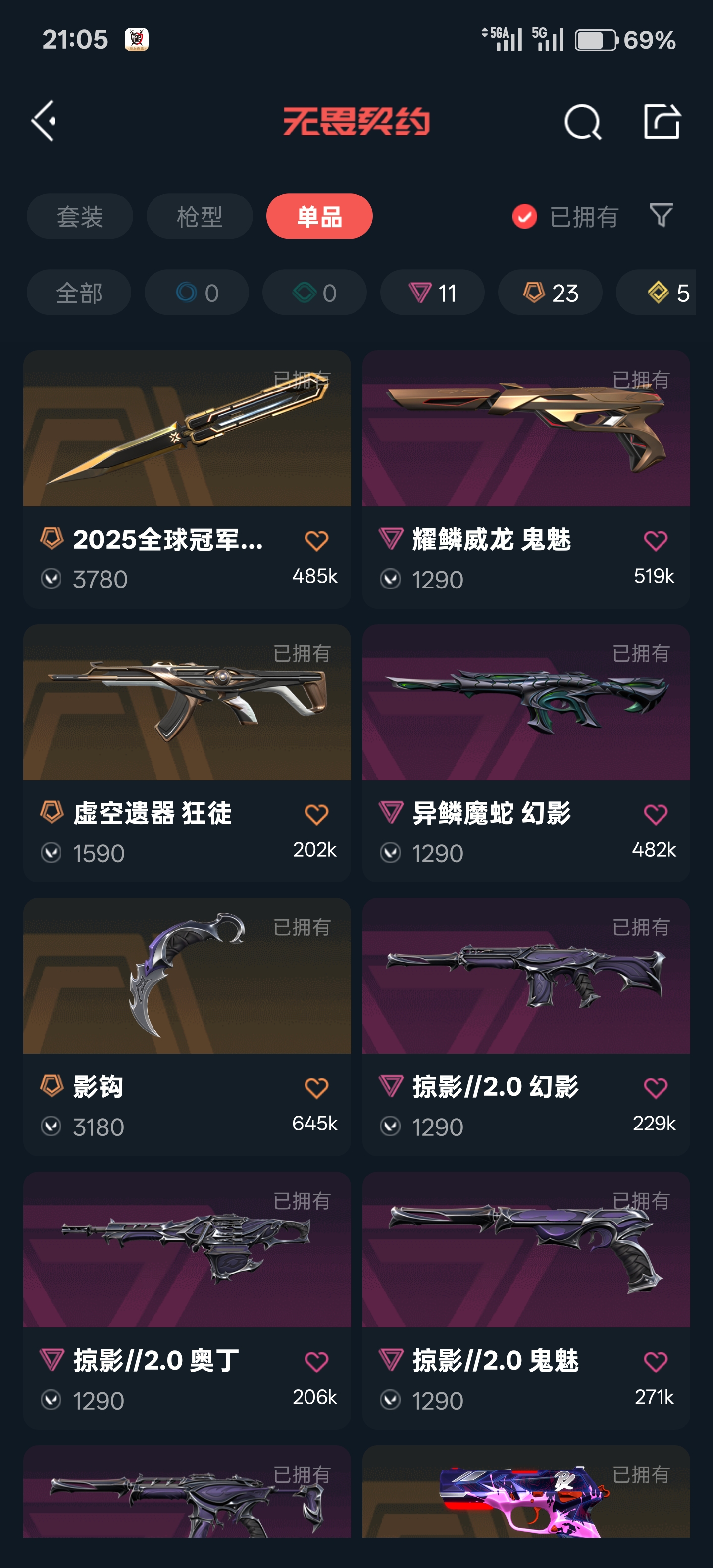Like the 耀鳞威龙 鬼魅 skin
The image size is (713, 1568).
pos(655,540)
